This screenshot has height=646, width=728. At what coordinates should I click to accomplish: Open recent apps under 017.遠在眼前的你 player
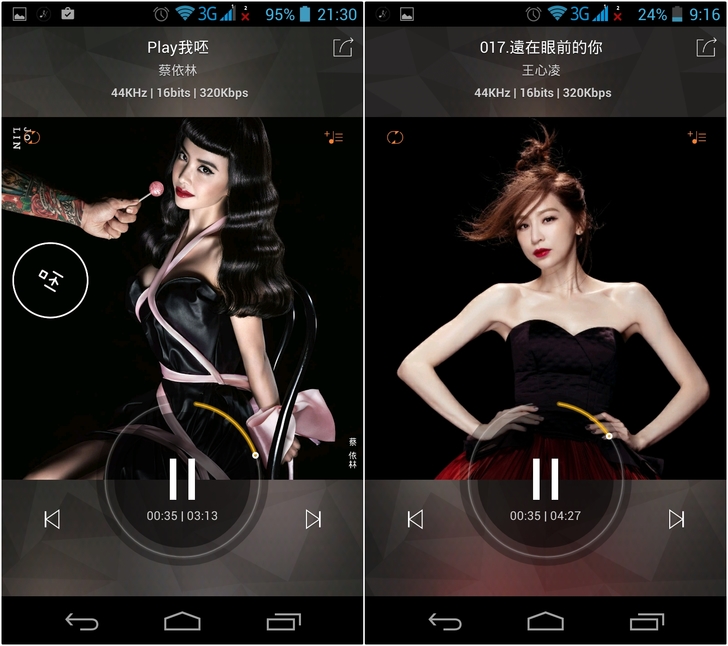(647, 622)
